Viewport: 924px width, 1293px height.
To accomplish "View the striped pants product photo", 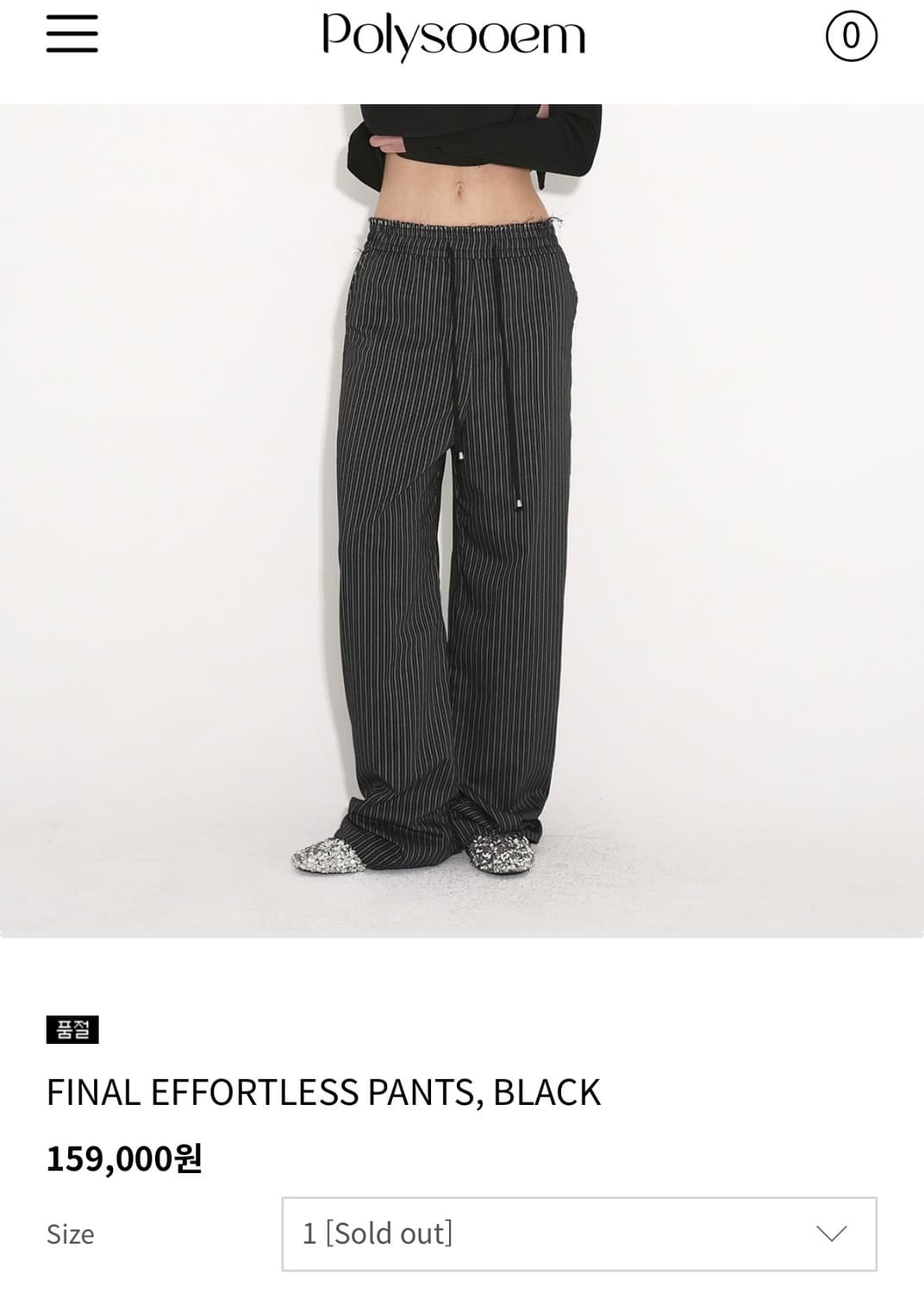I will tap(461, 517).
